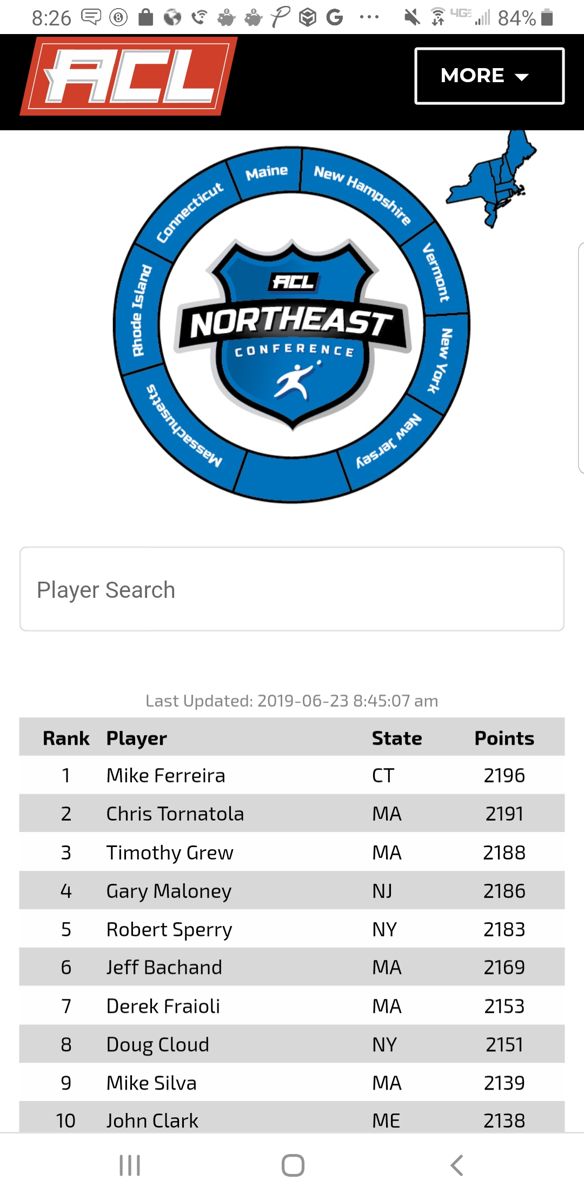Image resolution: width=584 pixels, height=1200 pixels.
Task: Open recent apps from the navigation bar
Action: tap(129, 1165)
